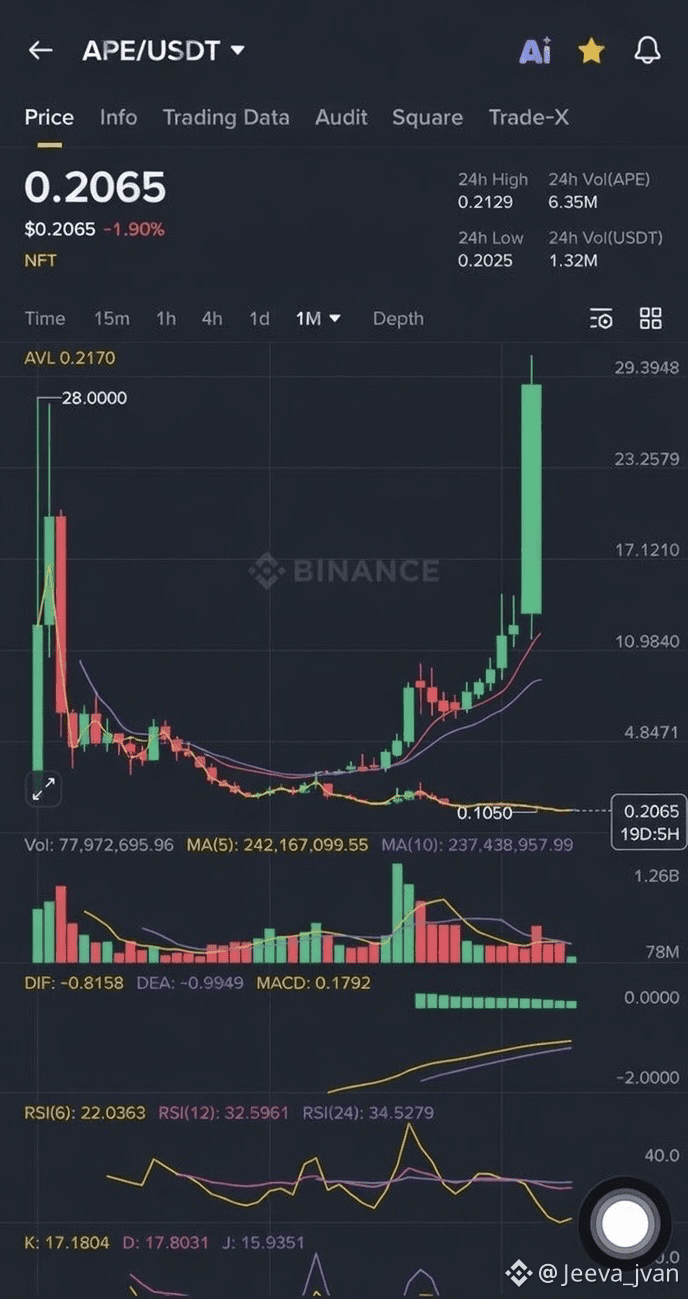
Task: Go back using the arrow
Action: [40, 51]
